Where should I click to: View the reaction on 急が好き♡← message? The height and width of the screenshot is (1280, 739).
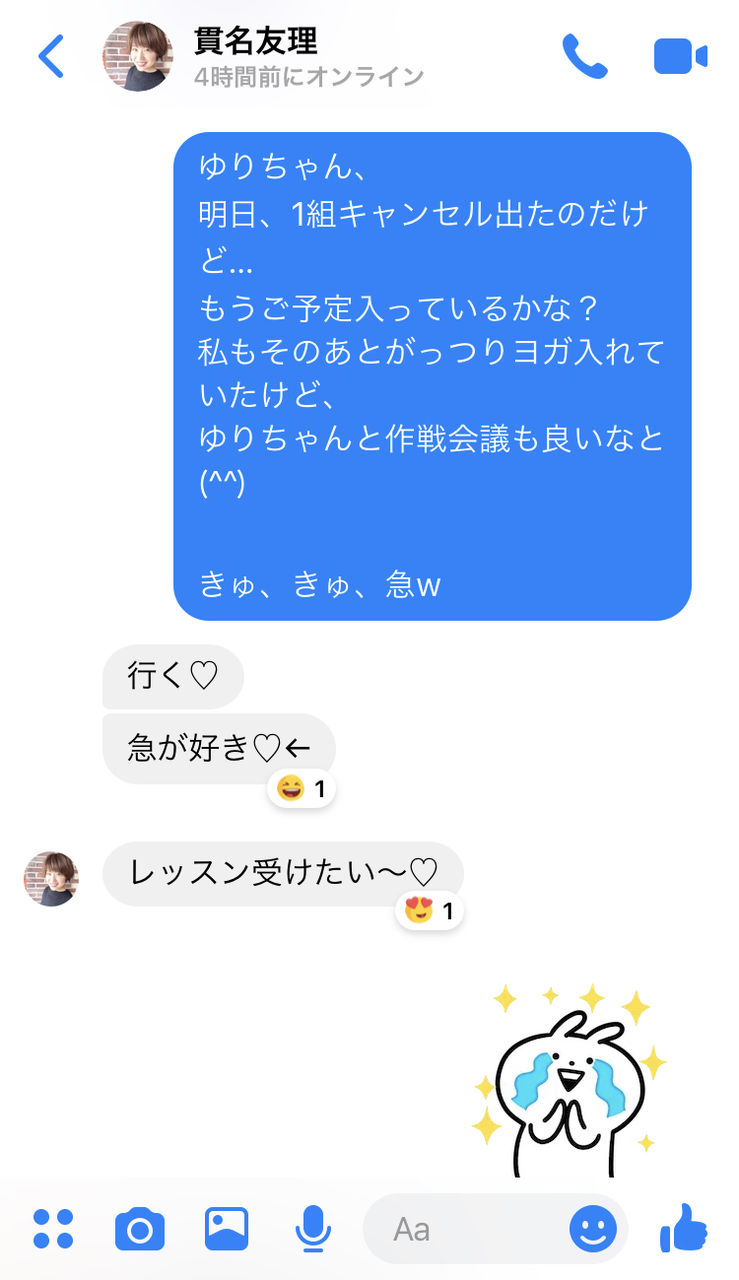[x=301, y=790]
